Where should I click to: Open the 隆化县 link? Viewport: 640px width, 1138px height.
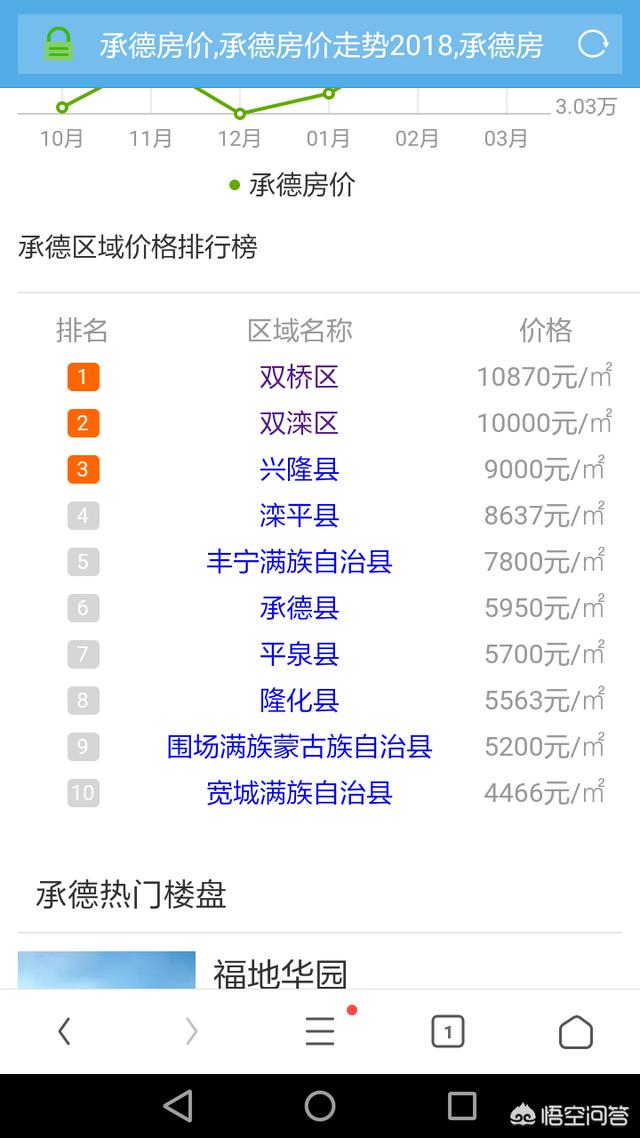coord(299,700)
